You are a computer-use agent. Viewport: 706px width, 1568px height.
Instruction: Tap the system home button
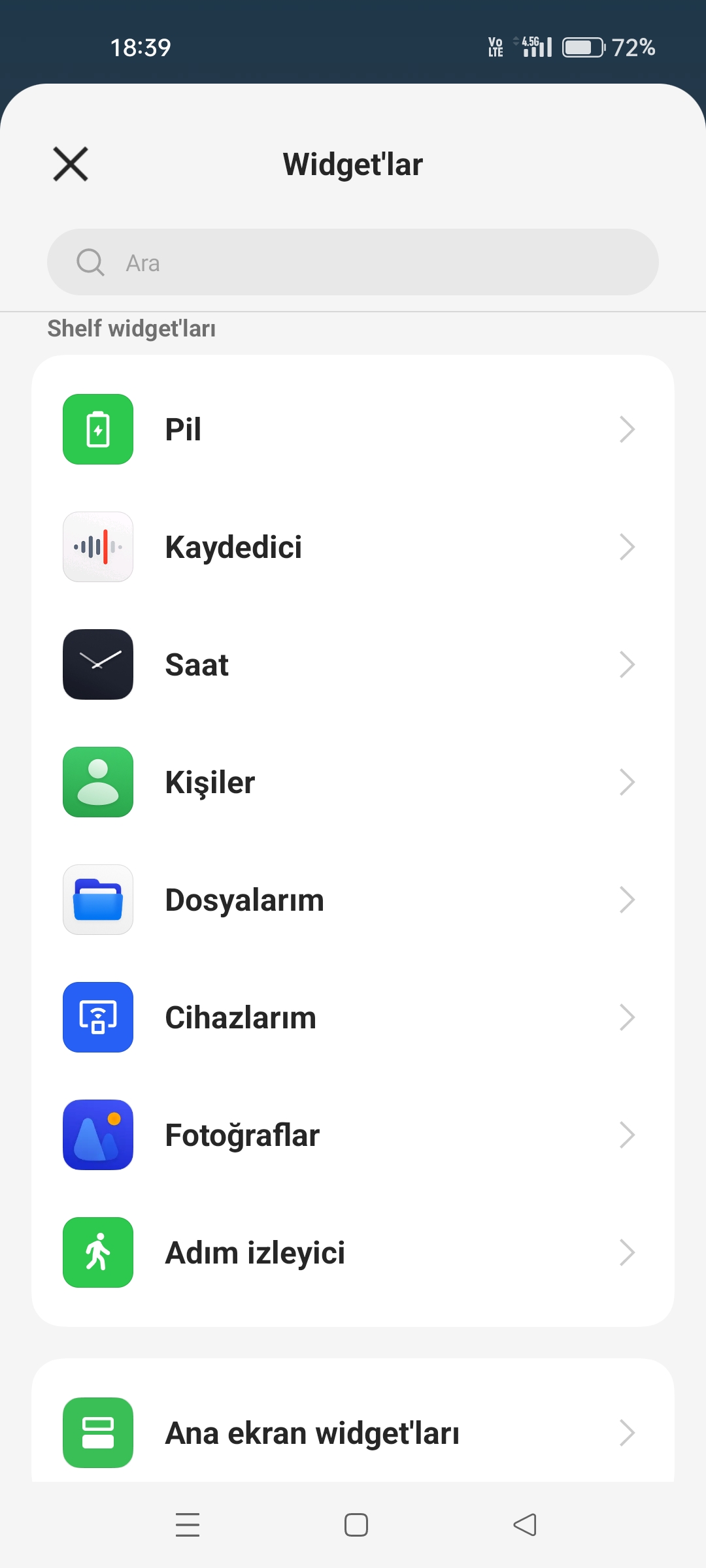[356, 1525]
